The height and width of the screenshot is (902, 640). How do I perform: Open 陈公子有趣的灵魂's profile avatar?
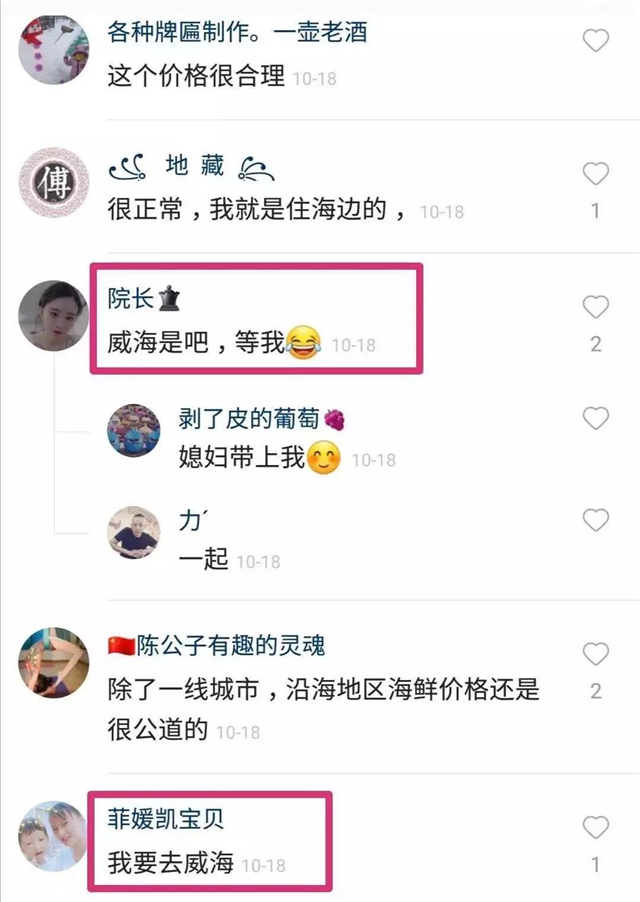pyautogui.click(x=54, y=663)
